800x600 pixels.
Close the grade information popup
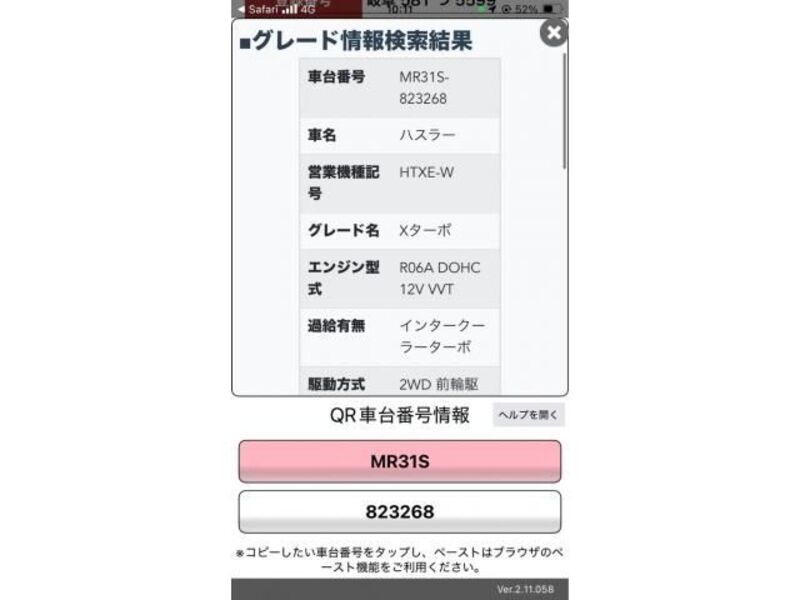(x=553, y=33)
